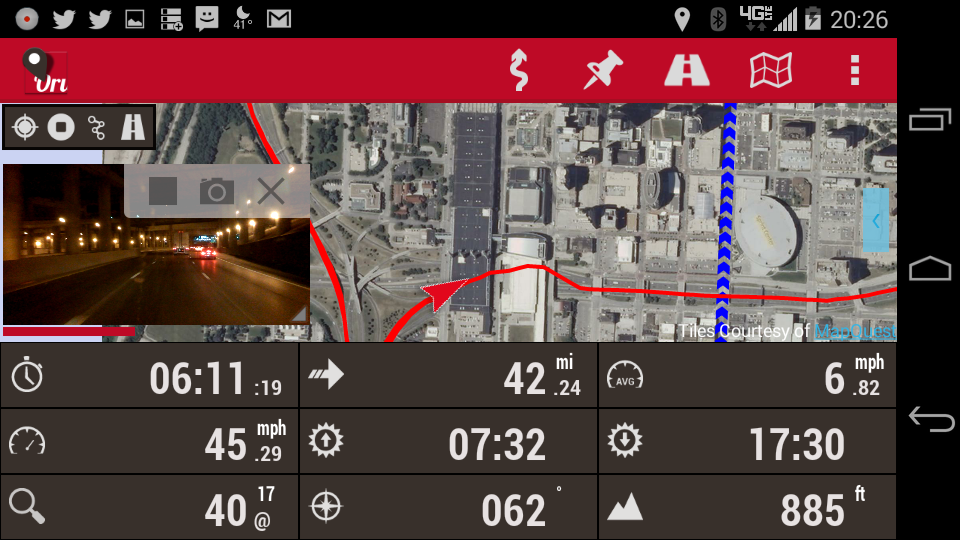960x540 pixels.
Task: Tap the share-route icon on the map toolbar
Action: 97,127
